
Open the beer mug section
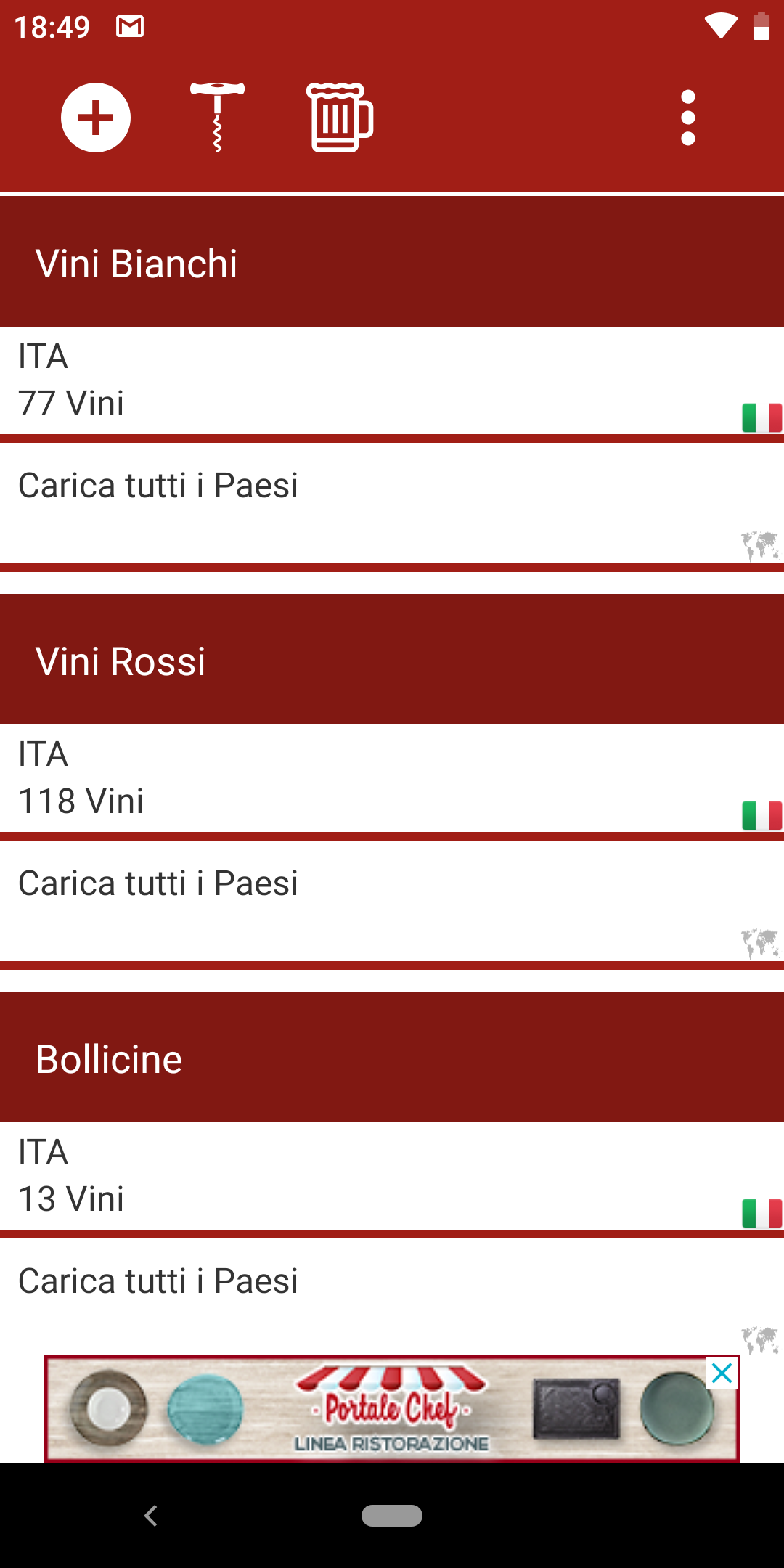pyautogui.click(x=340, y=118)
